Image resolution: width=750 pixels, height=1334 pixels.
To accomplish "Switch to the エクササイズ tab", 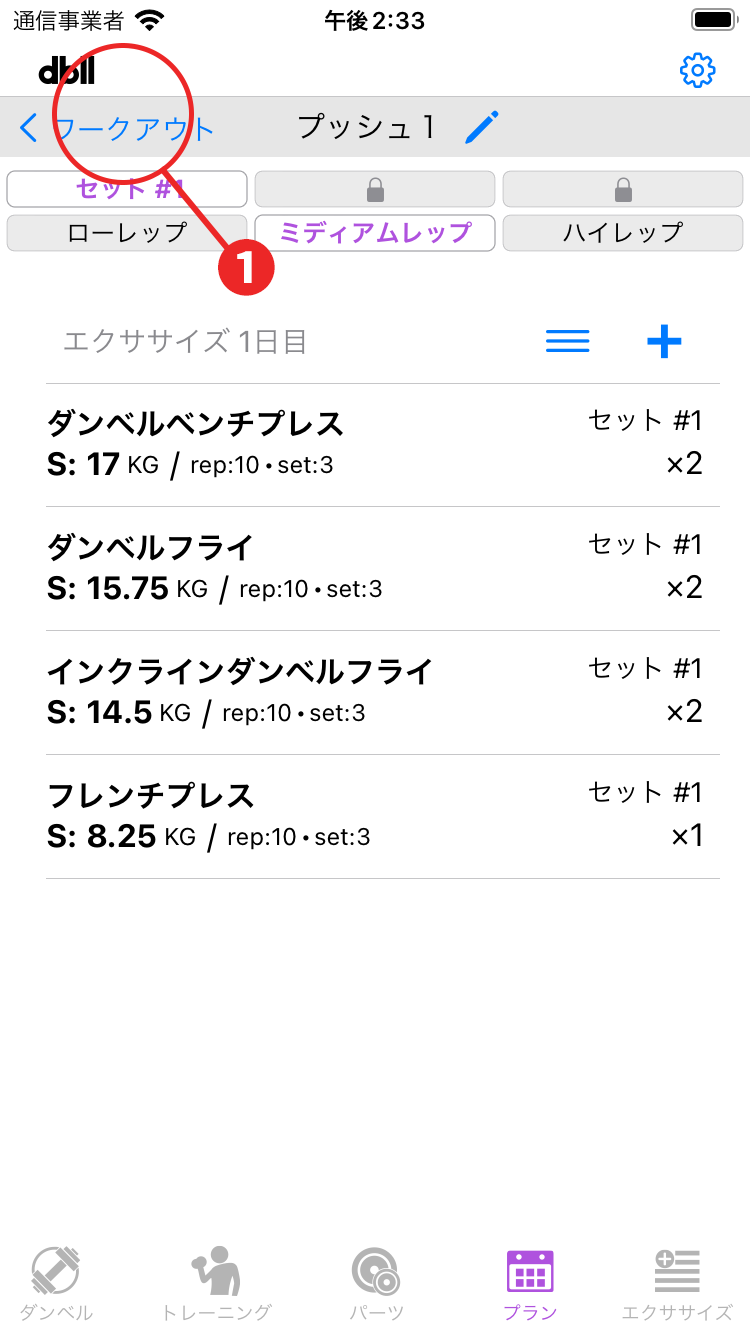I will point(677,1283).
